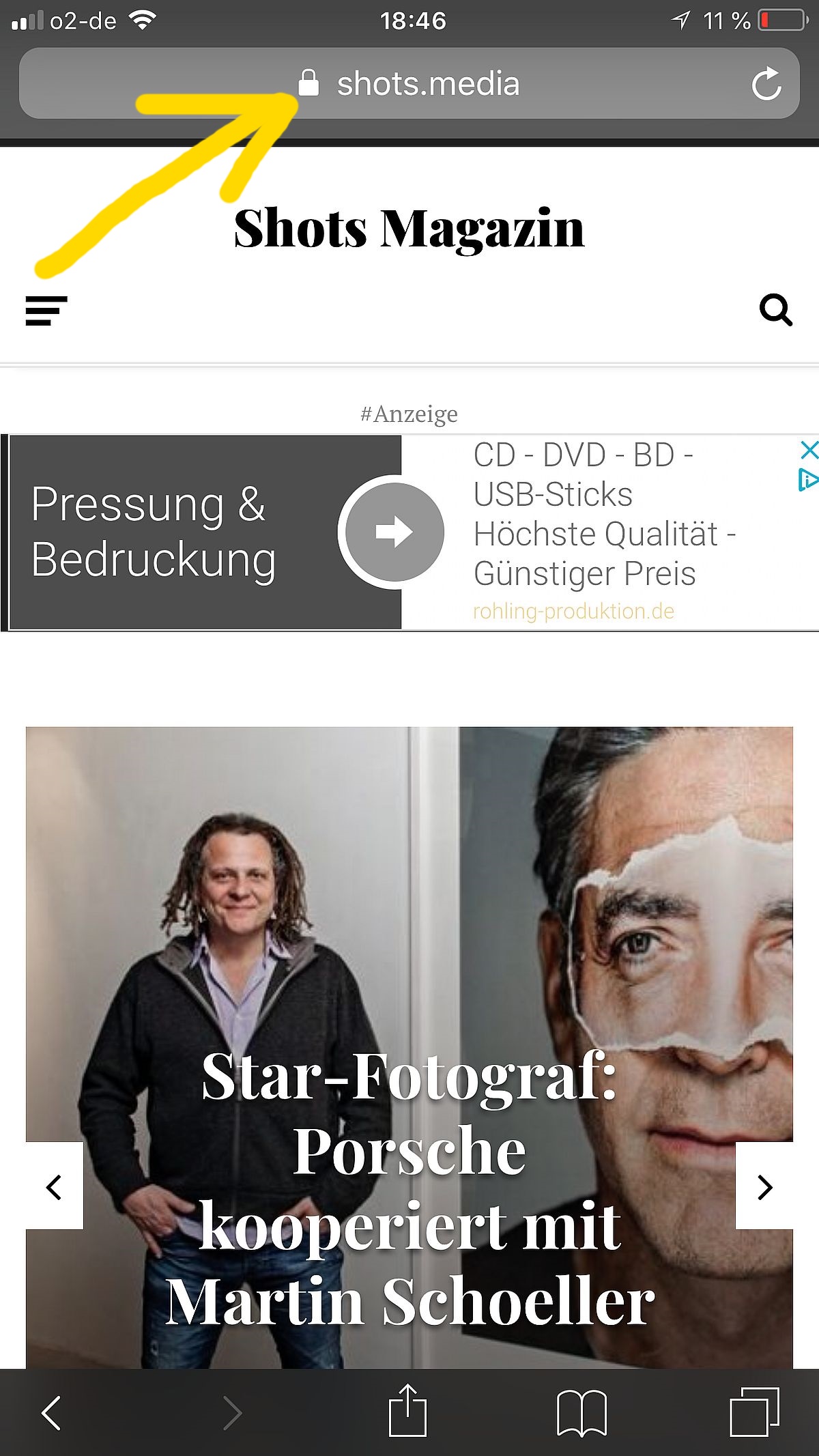Open the site's hamburger menu
819x1456 pixels.
(46, 311)
